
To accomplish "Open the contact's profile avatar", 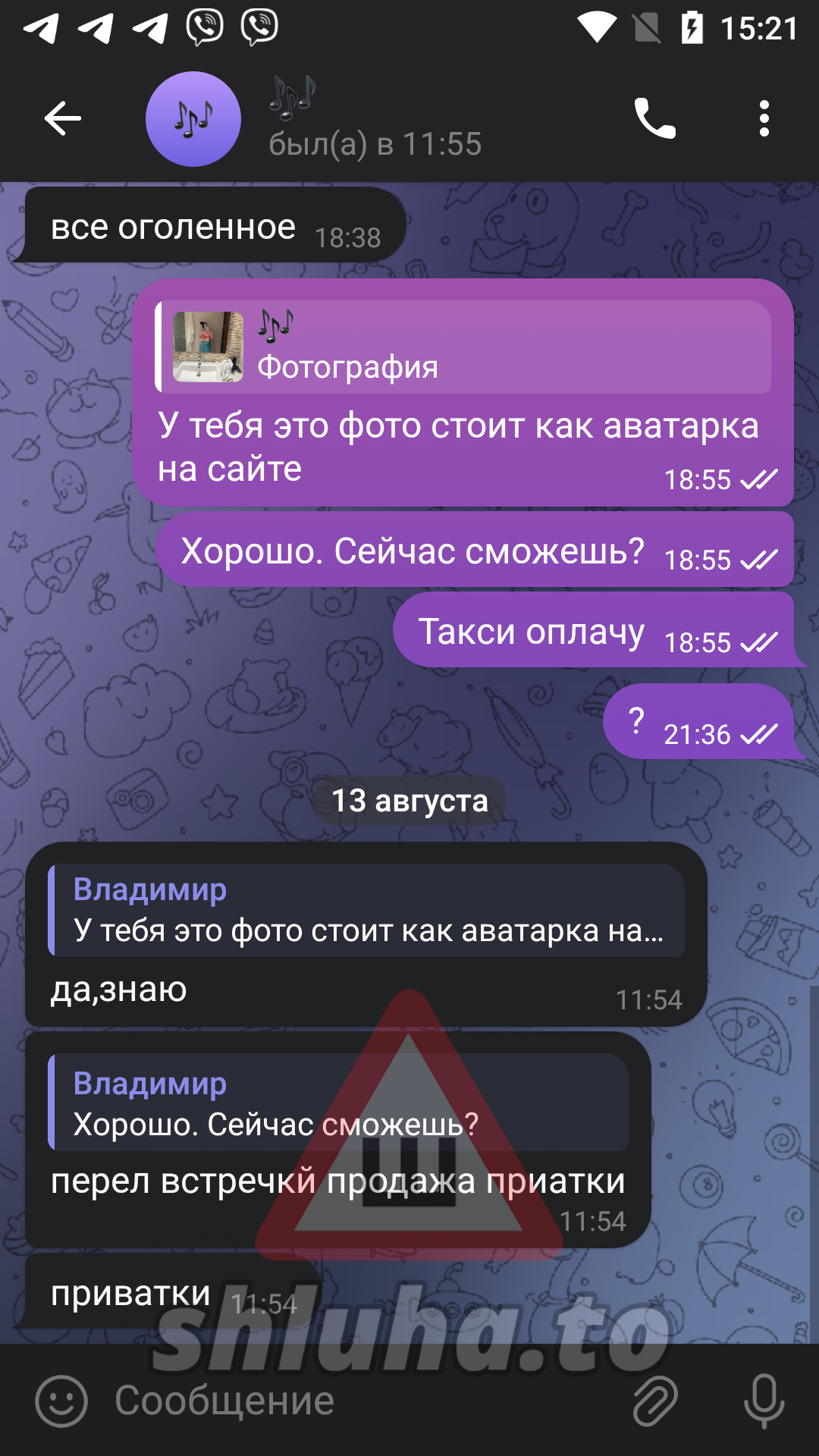I will pyautogui.click(x=193, y=119).
